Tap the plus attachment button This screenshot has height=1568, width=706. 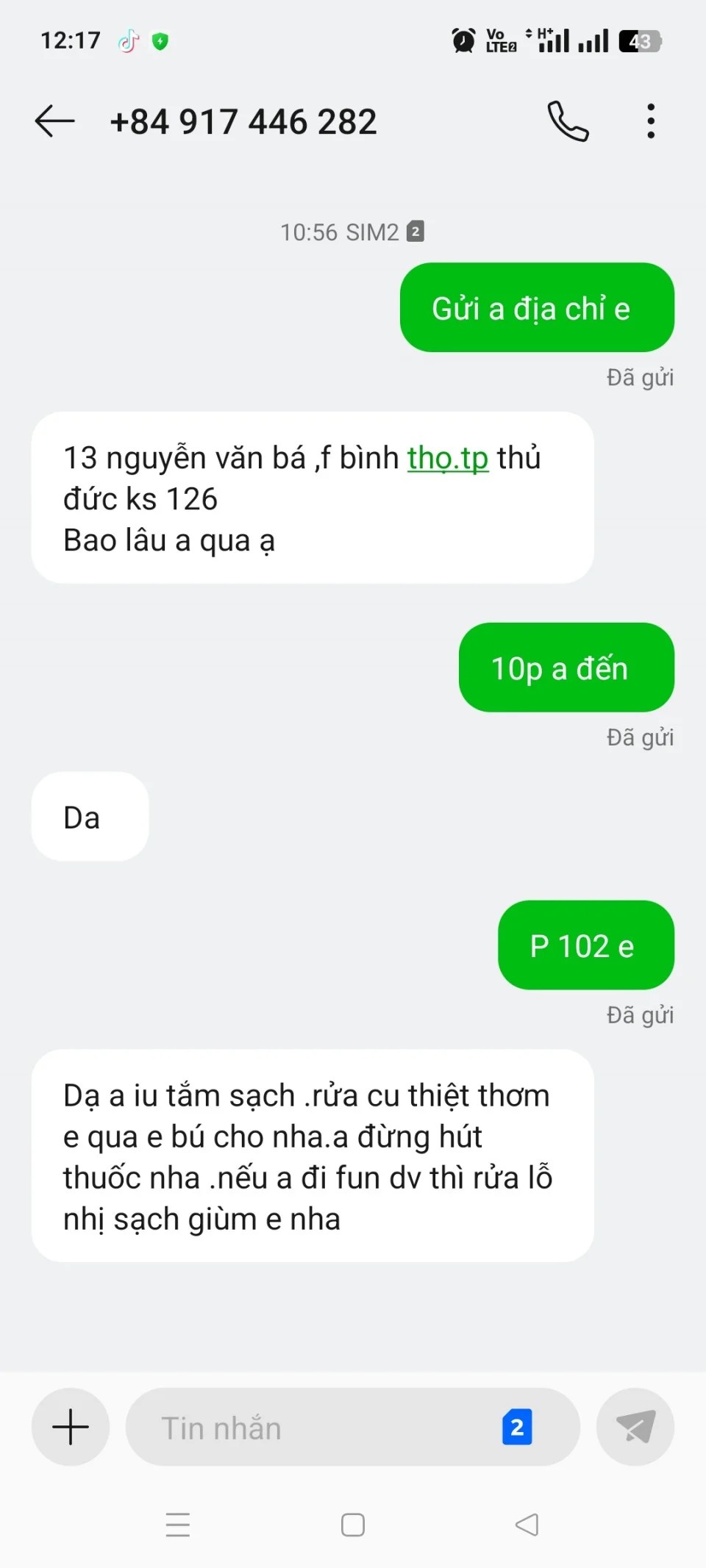(71, 1427)
